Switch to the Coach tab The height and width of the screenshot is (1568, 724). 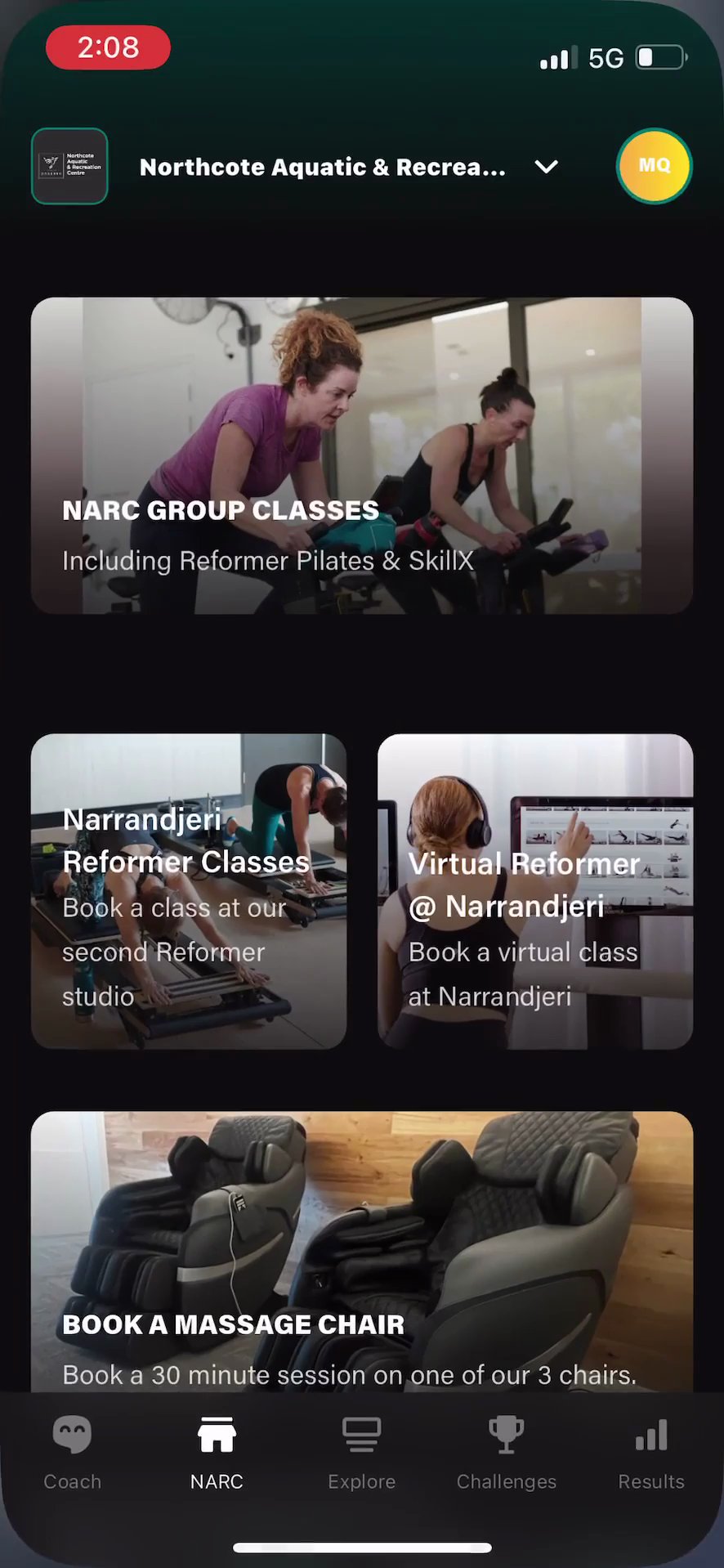(x=72, y=1452)
